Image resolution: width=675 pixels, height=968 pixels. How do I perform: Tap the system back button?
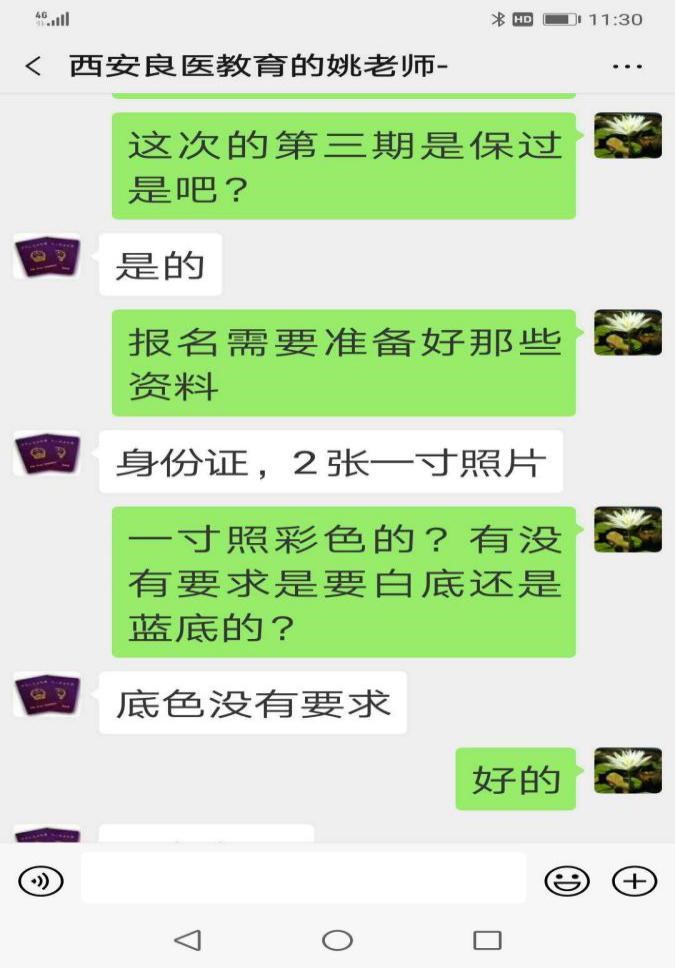pos(187,940)
